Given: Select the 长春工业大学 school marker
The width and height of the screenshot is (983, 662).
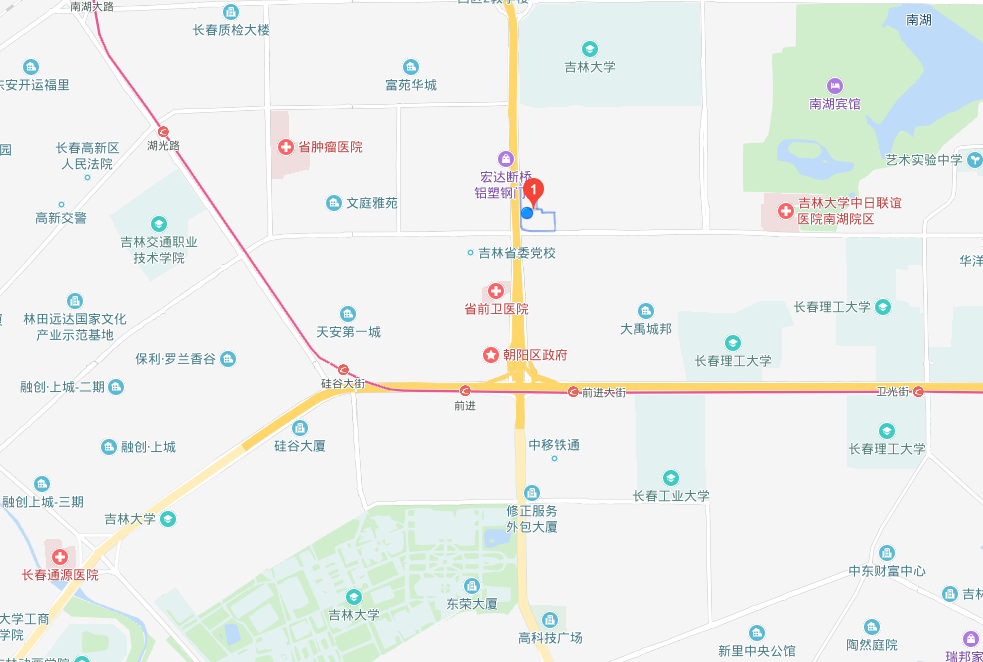Looking at the screenshot, I should [670, 478].
